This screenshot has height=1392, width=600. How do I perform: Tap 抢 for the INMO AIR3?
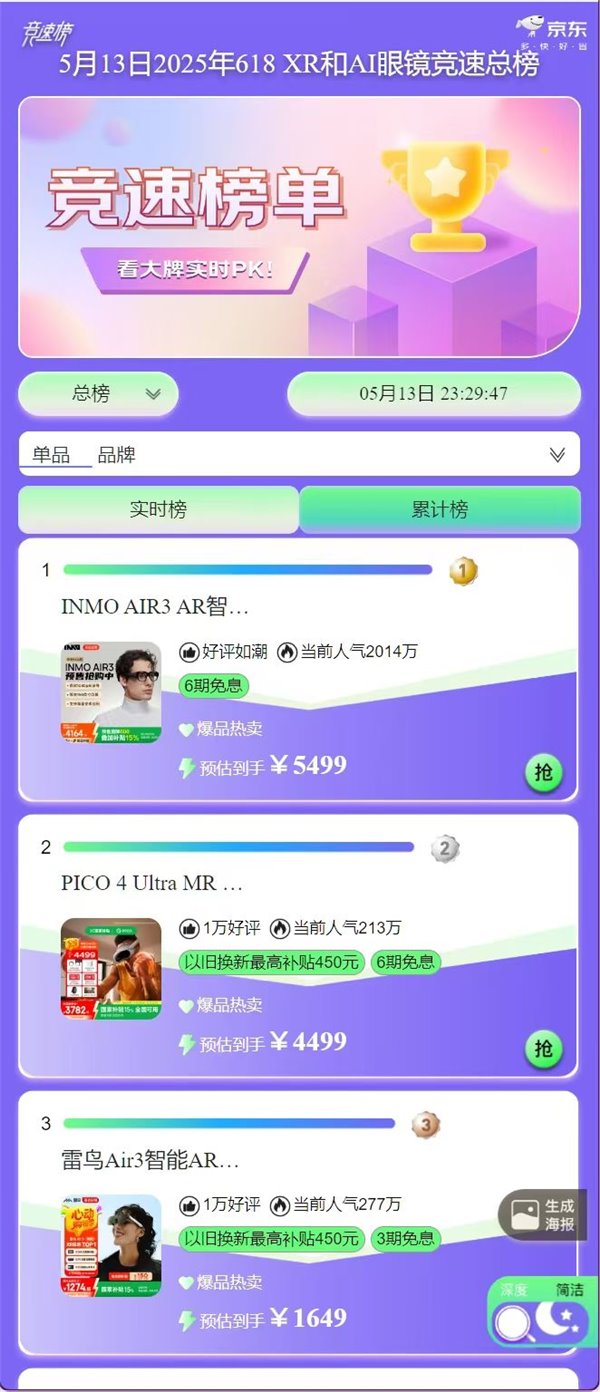tap(543, 773)
